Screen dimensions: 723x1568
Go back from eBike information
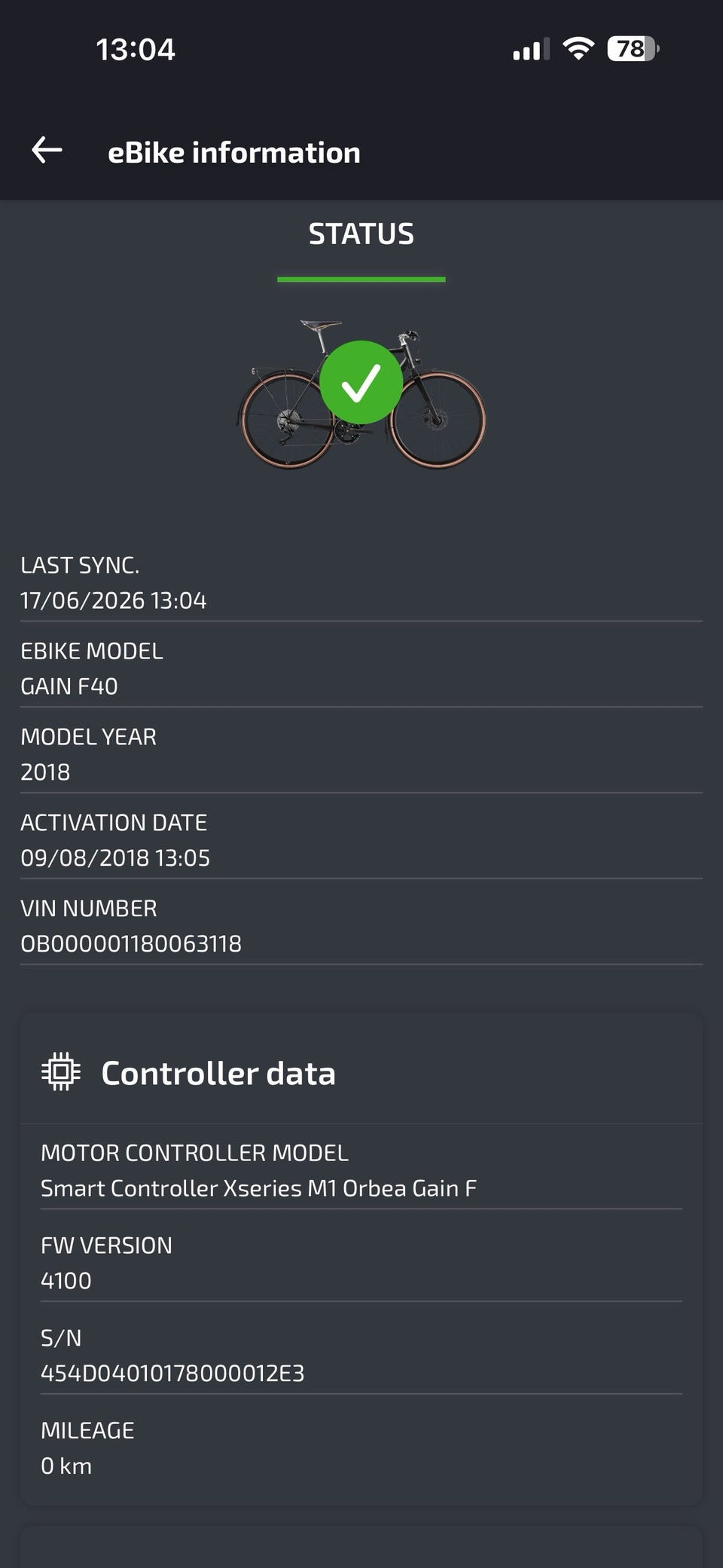(47, 151)
